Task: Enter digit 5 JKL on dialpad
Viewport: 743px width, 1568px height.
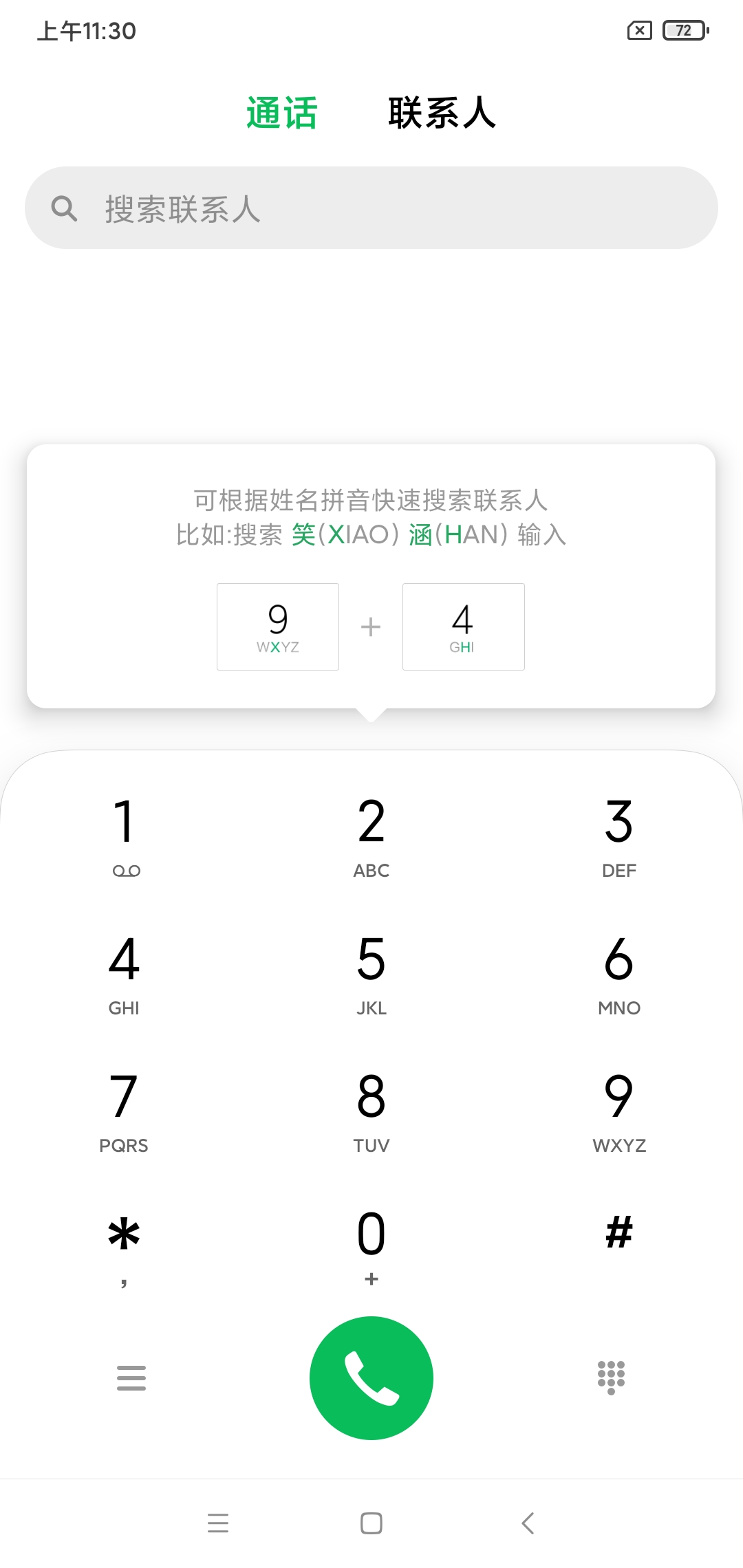Action: [x=371, y=972]
